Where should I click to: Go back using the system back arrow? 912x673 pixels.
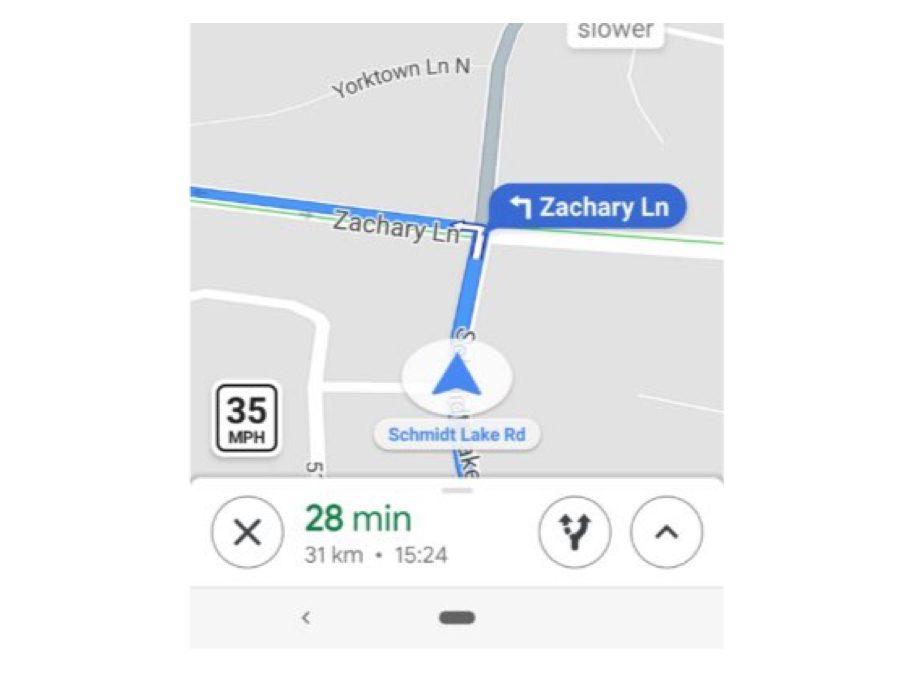[x=306, y=618]
